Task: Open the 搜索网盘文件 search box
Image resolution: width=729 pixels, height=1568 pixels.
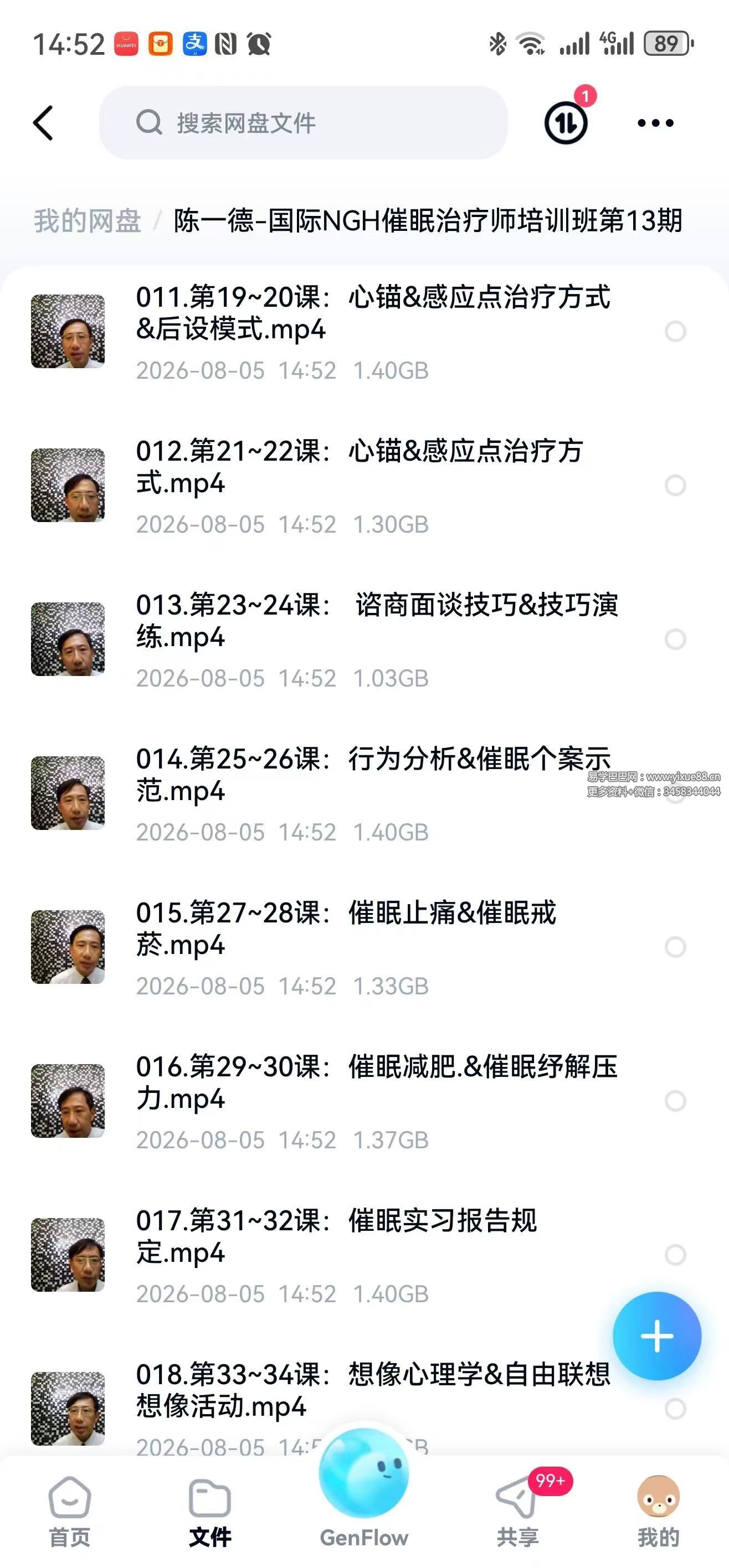Action: pyautogui.click(x=302, y=123)
